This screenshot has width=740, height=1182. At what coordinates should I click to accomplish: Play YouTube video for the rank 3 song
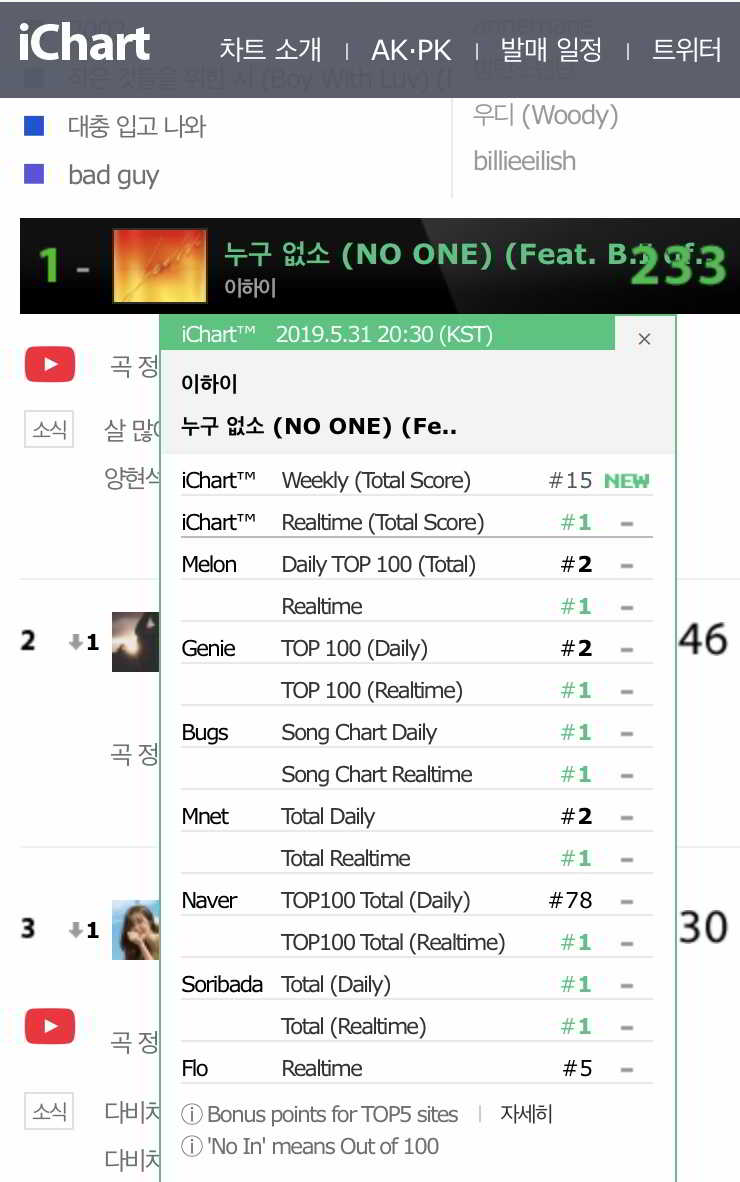[49, 1026]
